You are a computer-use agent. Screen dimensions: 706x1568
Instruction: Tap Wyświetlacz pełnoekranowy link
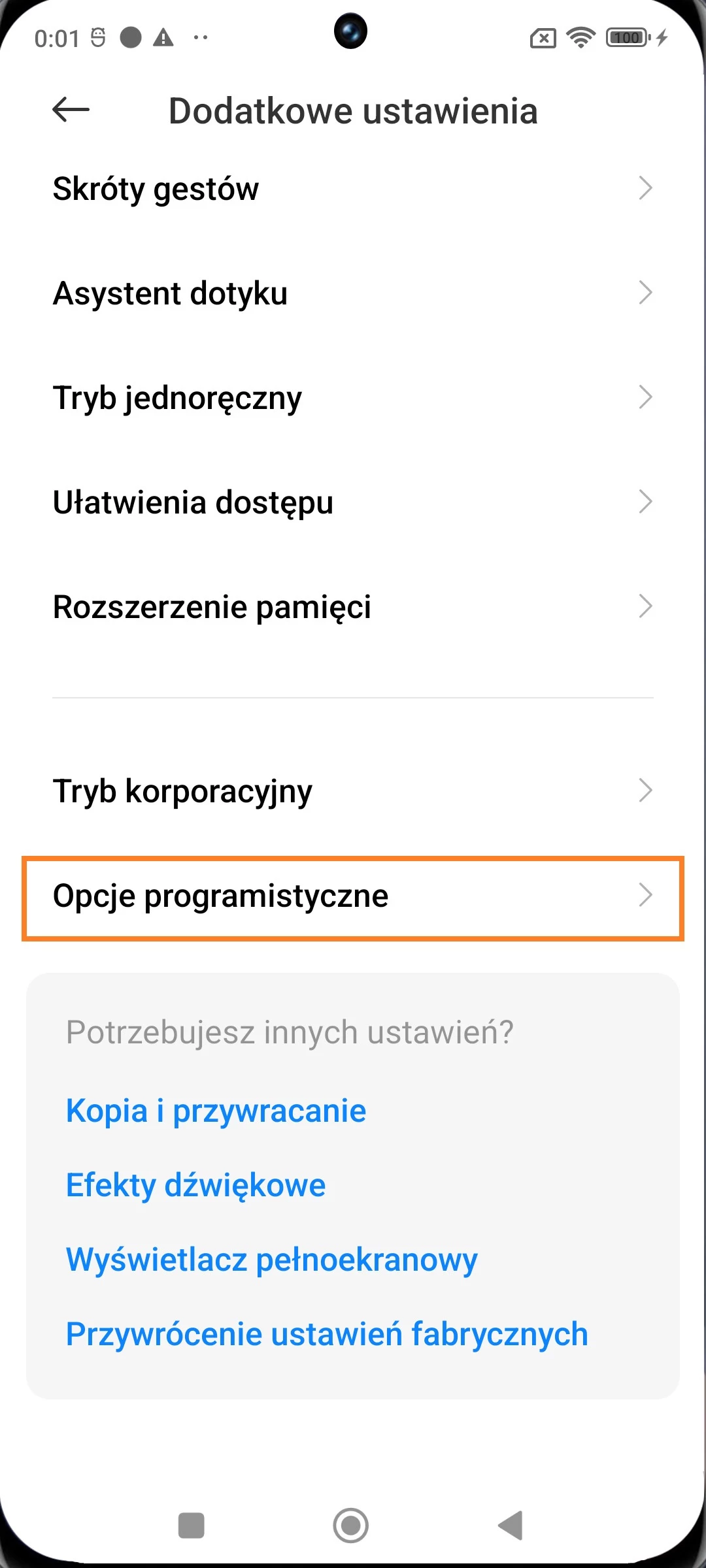pos(271,1260)
